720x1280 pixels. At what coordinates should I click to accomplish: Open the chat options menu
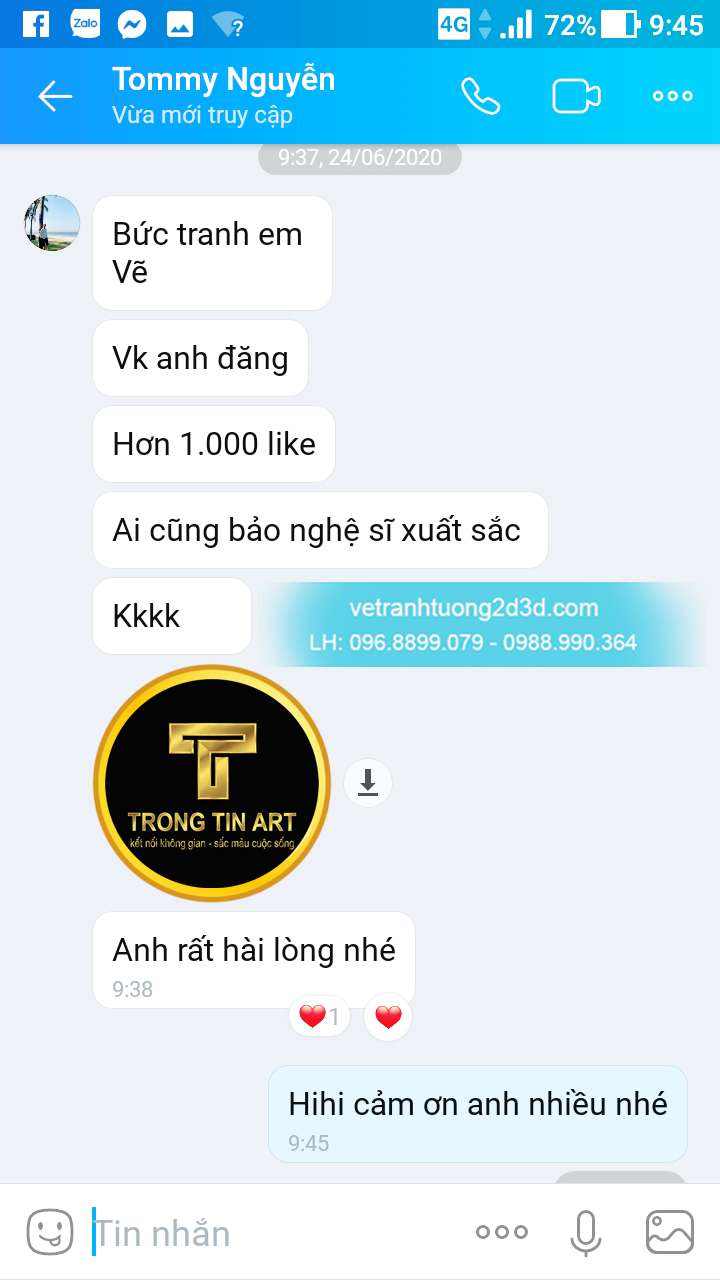click(x=672, y=96)
